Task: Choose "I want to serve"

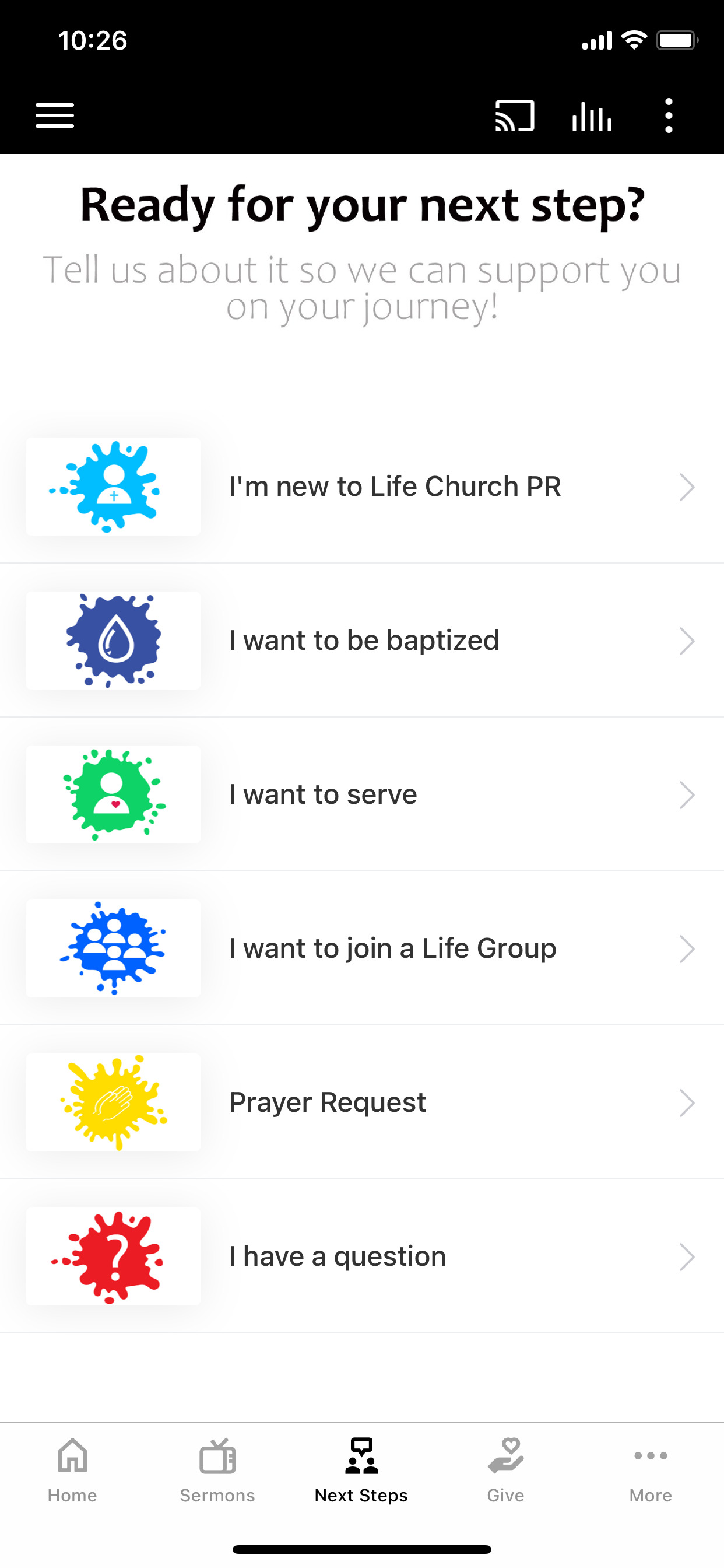Action: (362, 794)
